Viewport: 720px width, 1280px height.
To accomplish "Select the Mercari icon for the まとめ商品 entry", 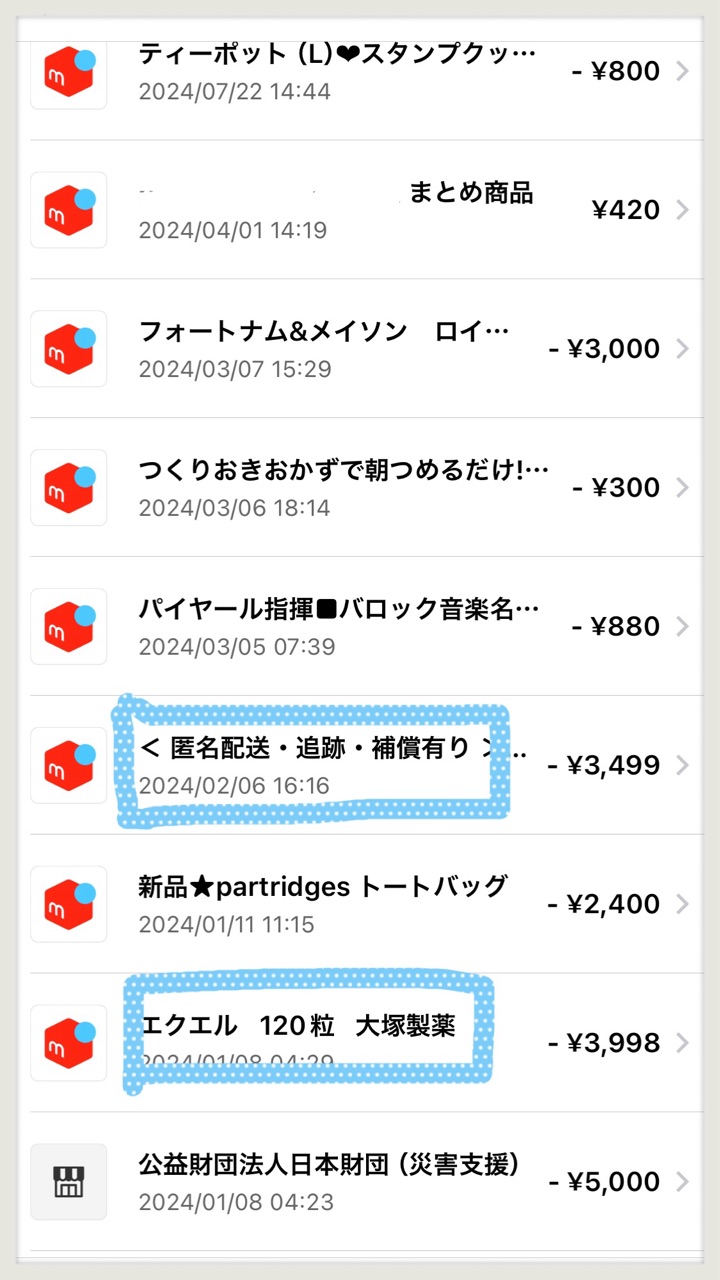I will point(68,210).
